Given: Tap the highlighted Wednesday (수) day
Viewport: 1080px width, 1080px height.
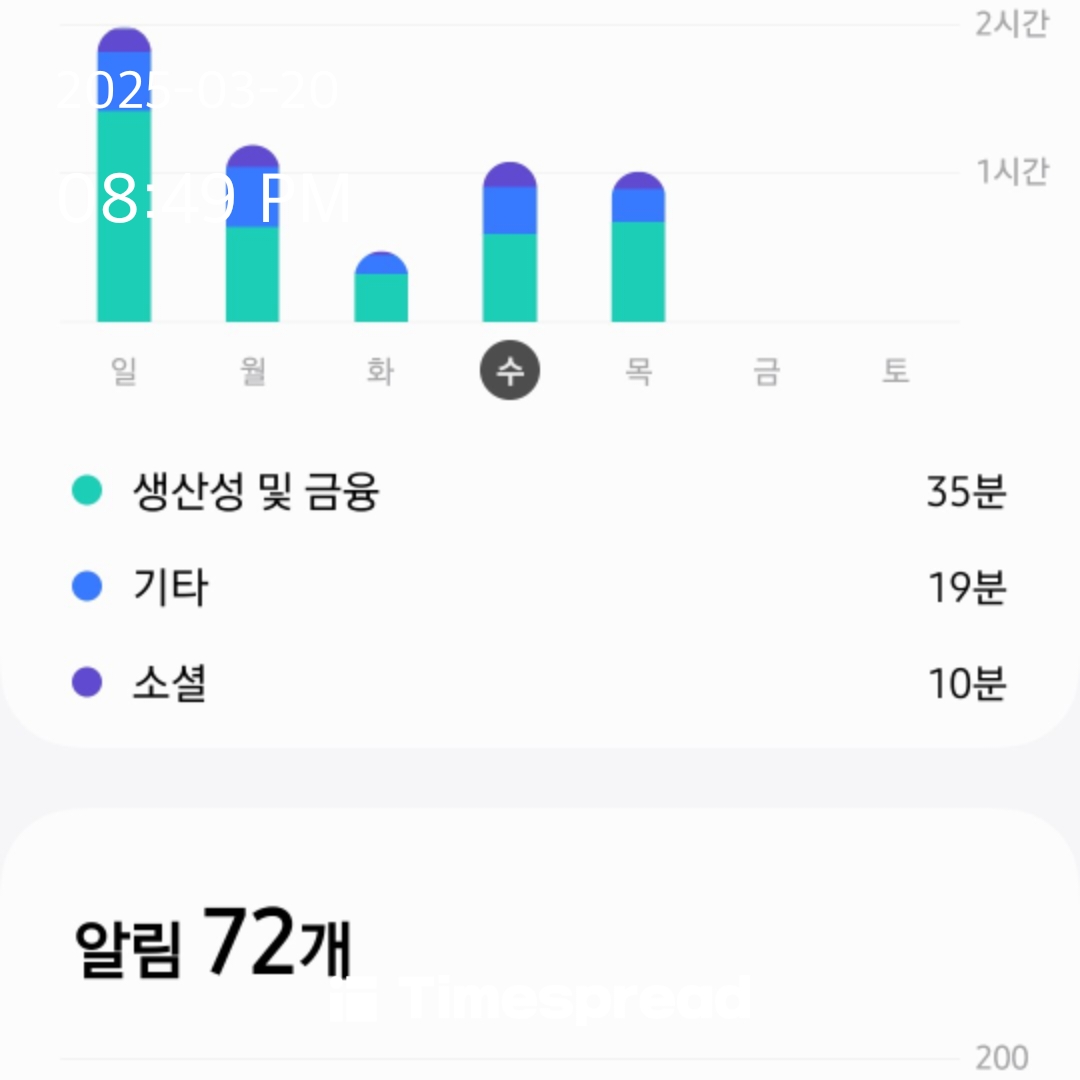Looking at the screenshot, I should click(510, 371).
